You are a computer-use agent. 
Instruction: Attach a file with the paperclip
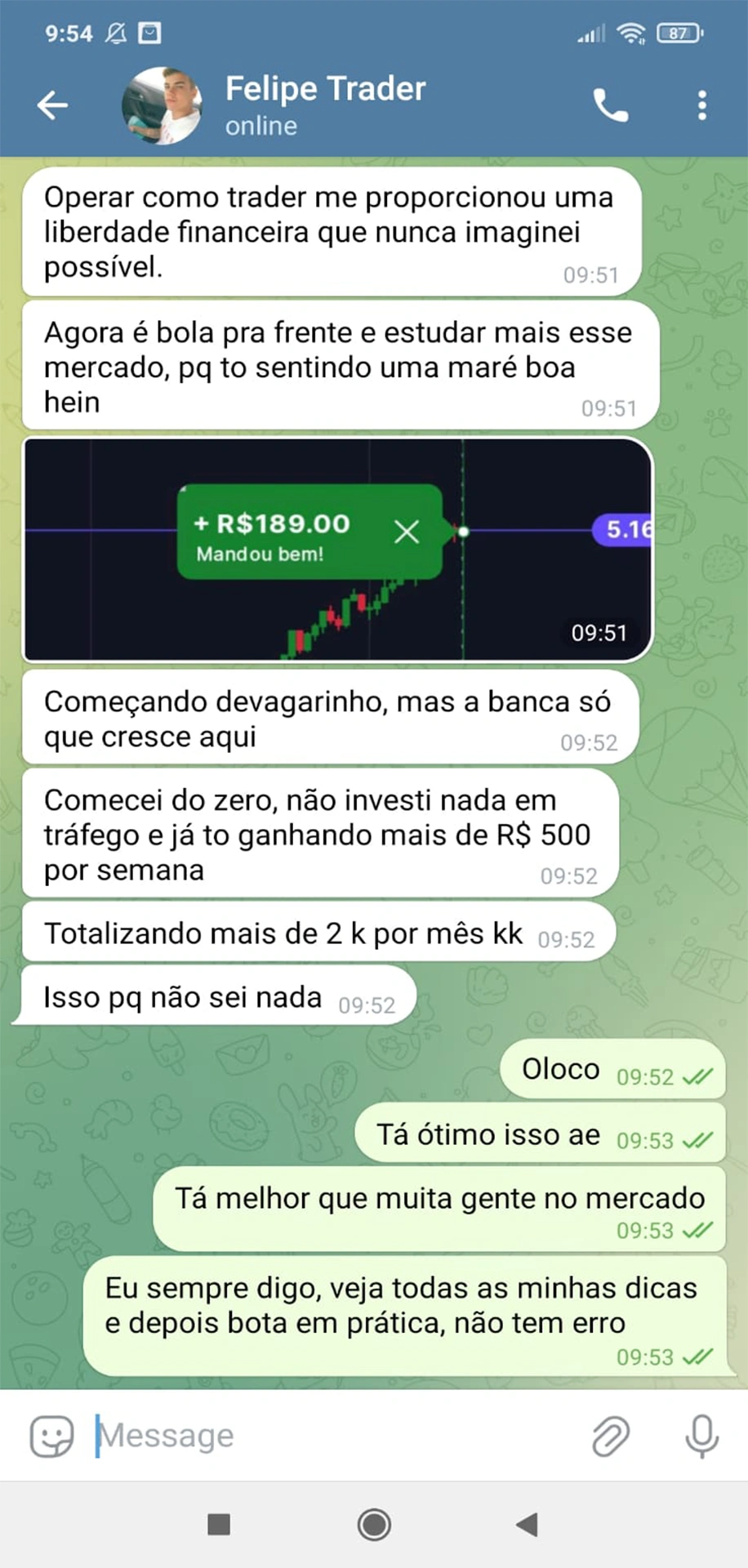[x=610, y=1435]
